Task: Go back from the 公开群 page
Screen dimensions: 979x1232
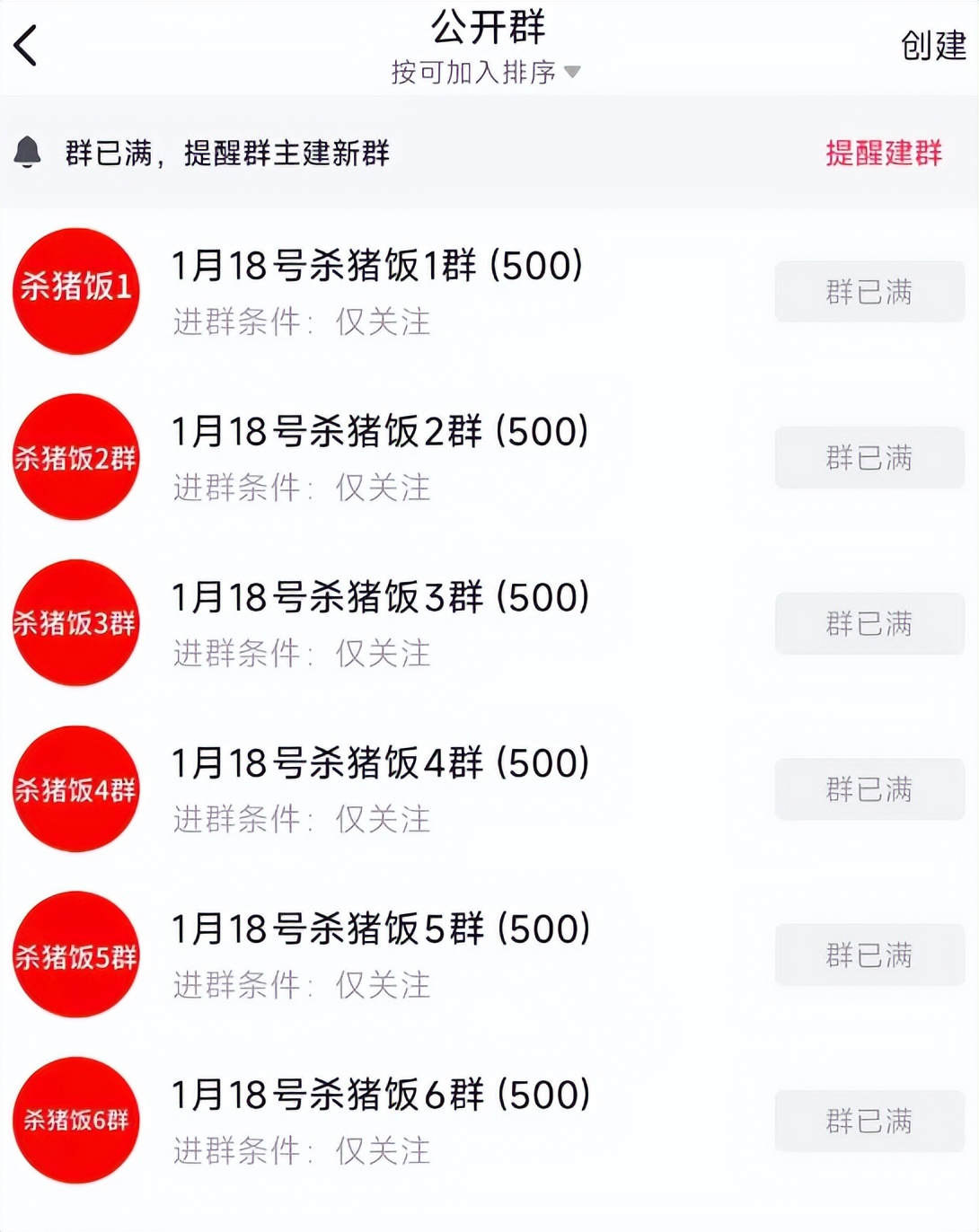Action: 27,46
